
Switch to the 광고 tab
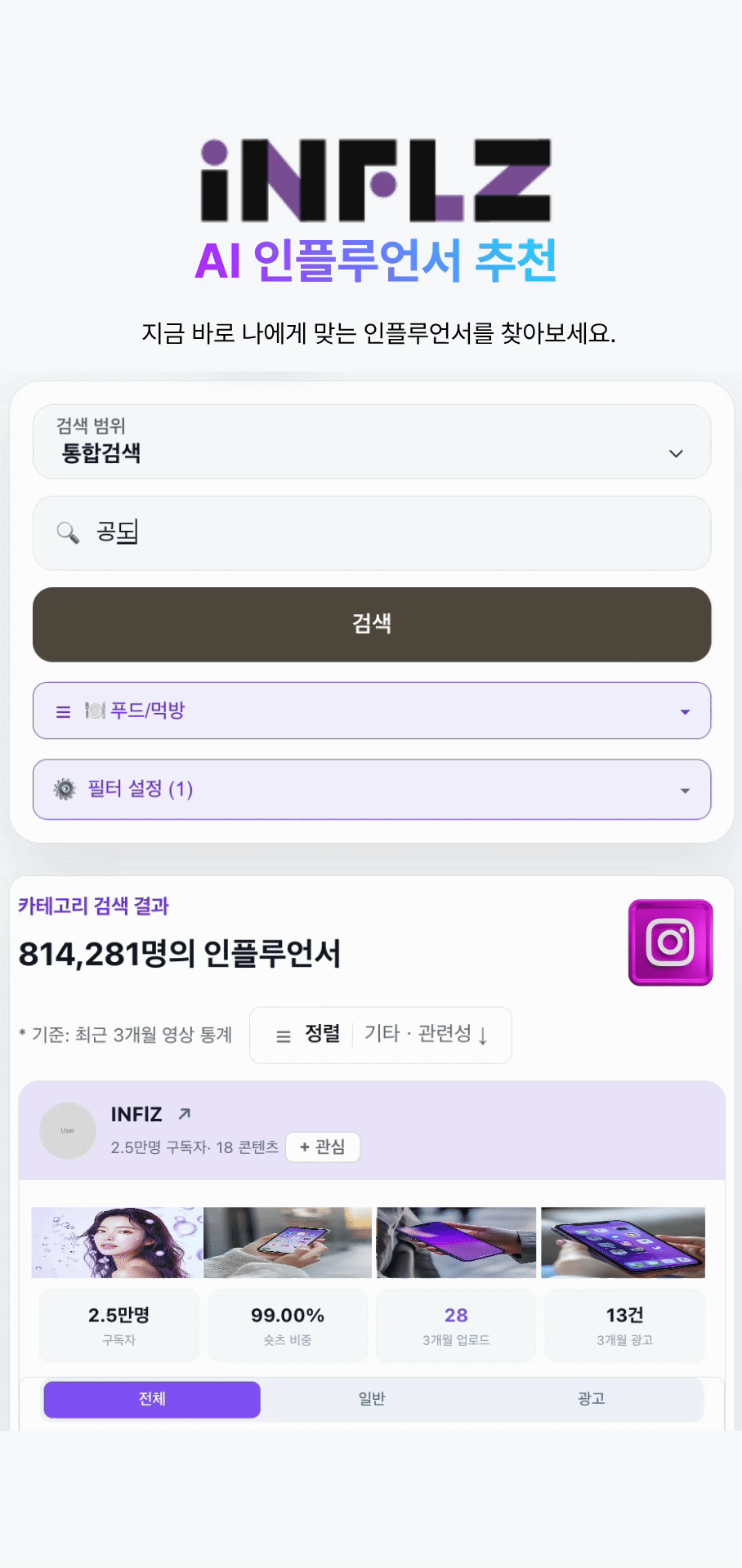tap(591, 1399)
